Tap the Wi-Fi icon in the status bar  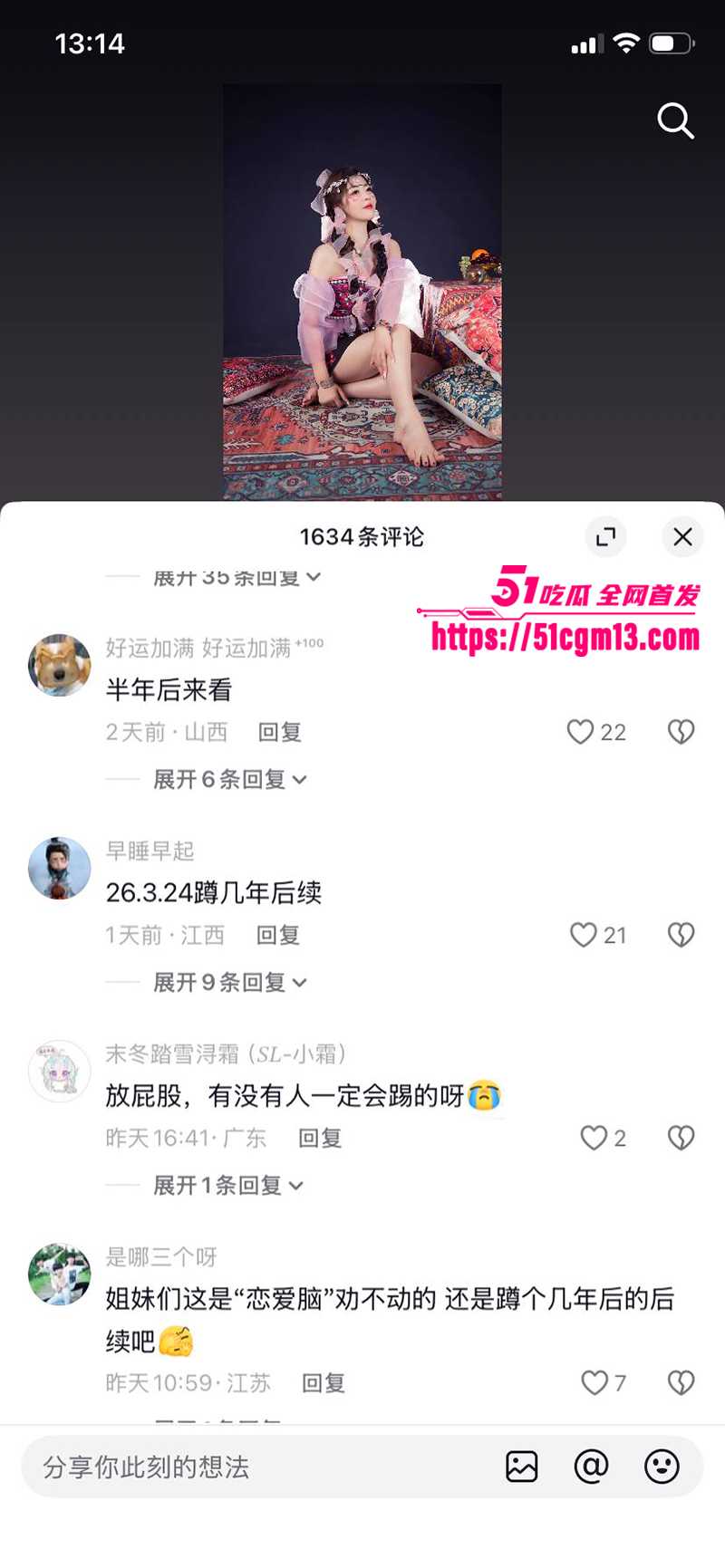629,42
